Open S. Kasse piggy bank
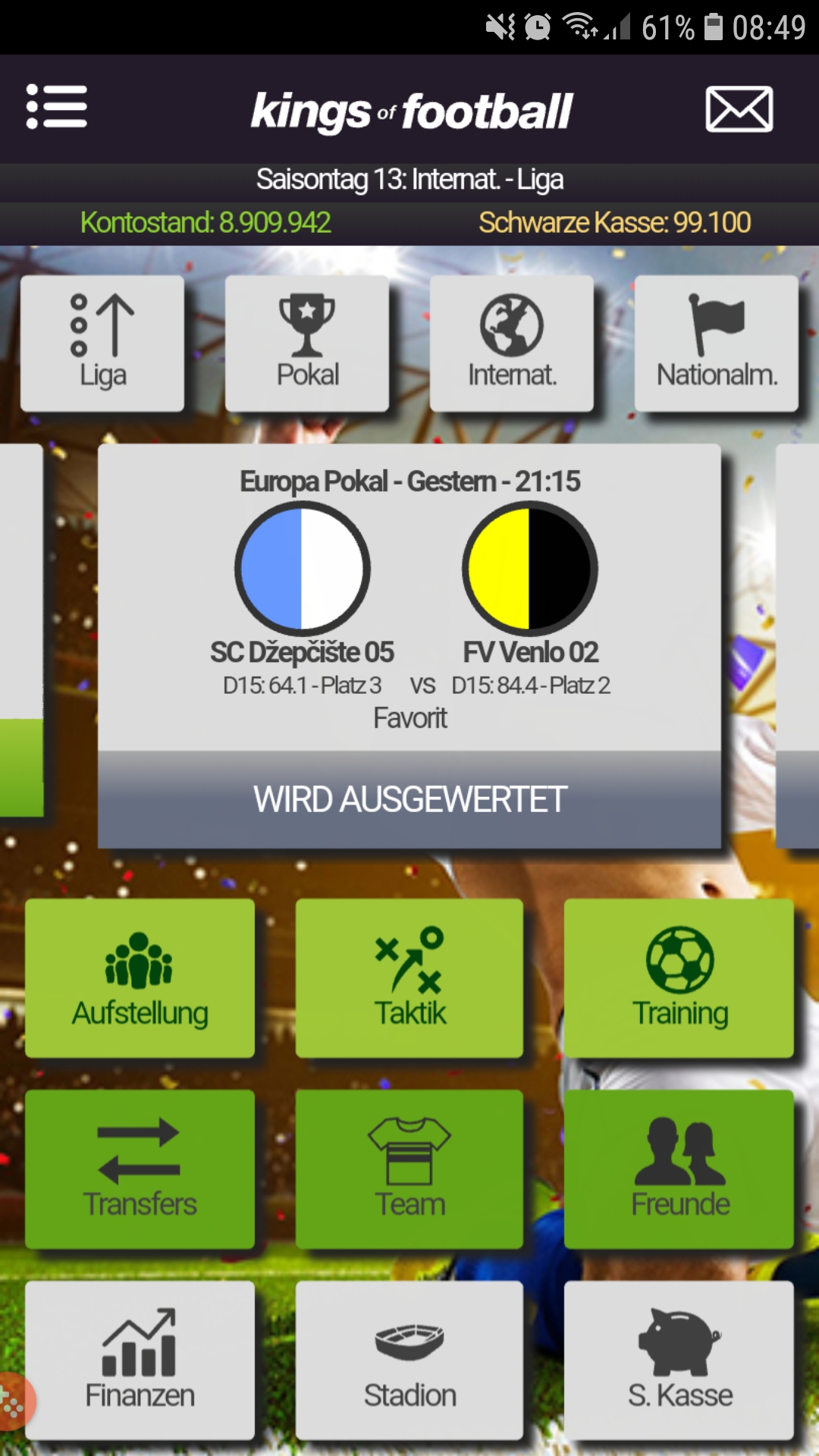Viewport: 819px width, 1456px height. point(679,1360)
